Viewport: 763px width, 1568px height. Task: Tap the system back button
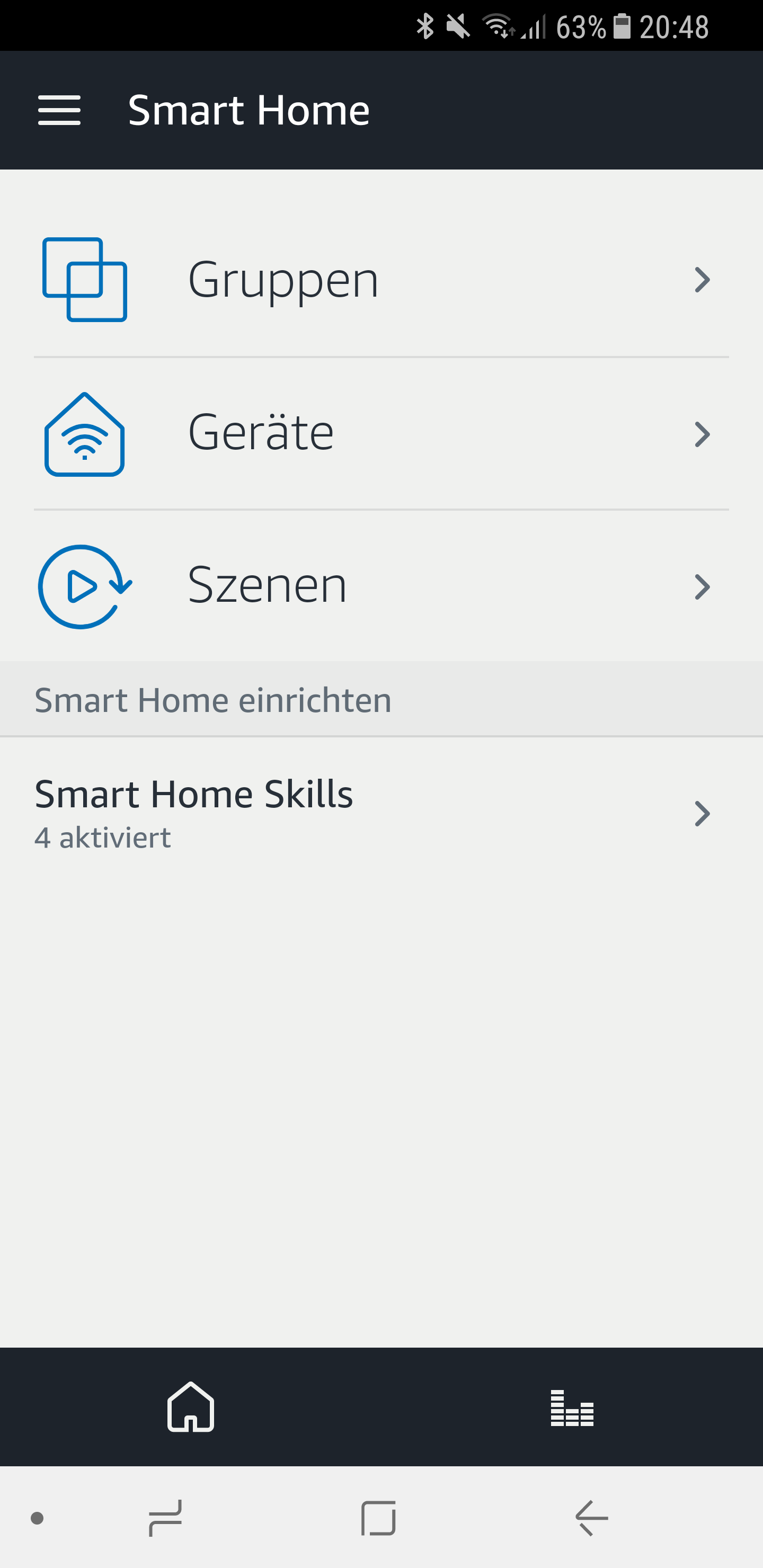[x=591, y=1518]
